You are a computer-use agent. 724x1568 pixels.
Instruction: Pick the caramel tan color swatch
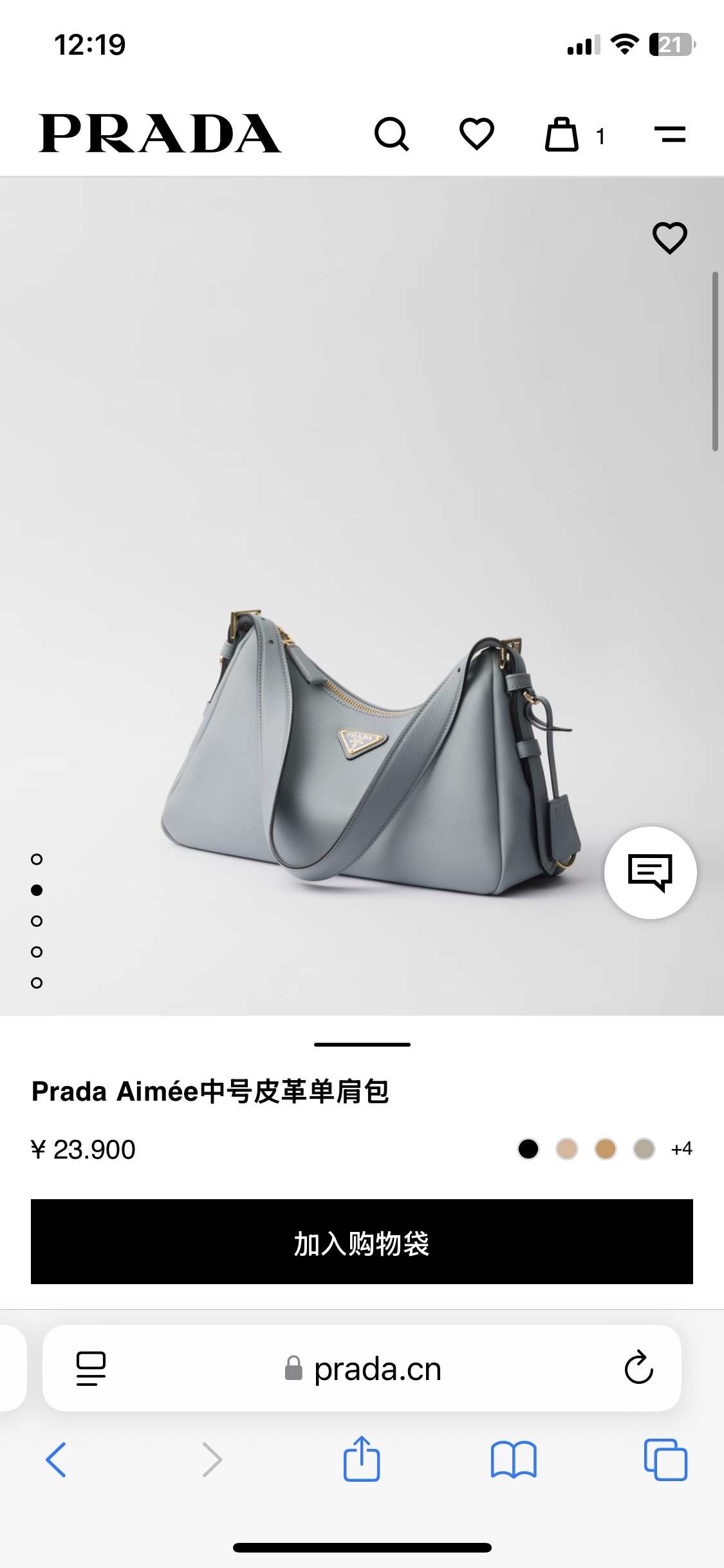coord(606,1149)
